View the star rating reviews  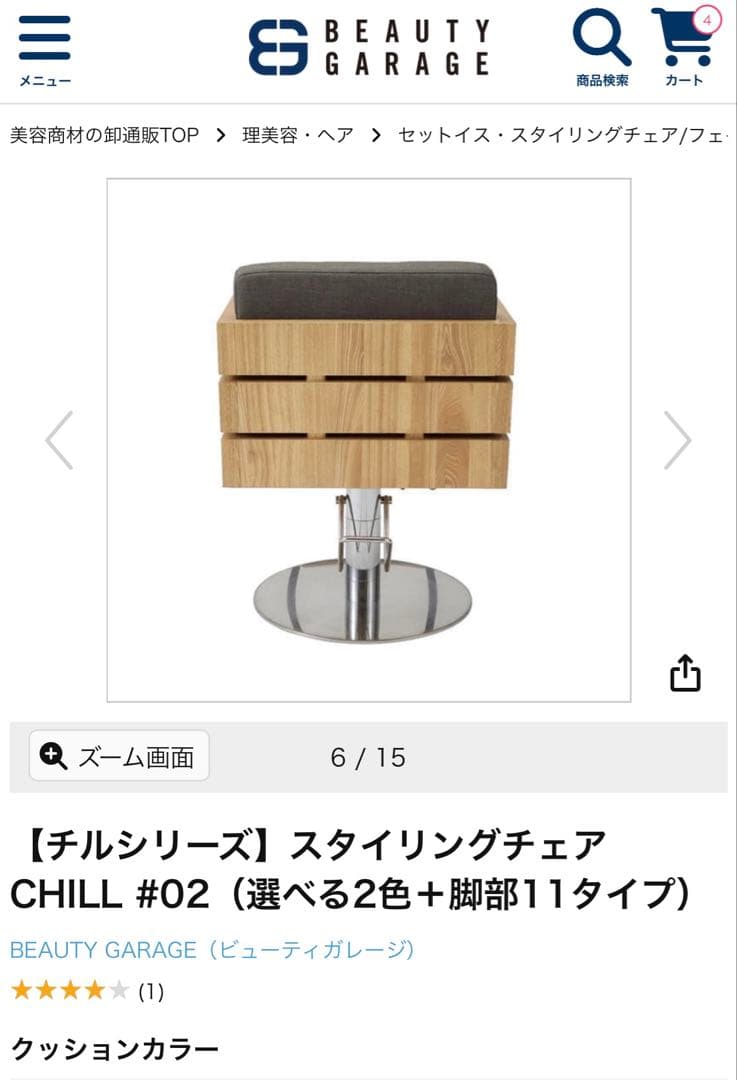86,991
